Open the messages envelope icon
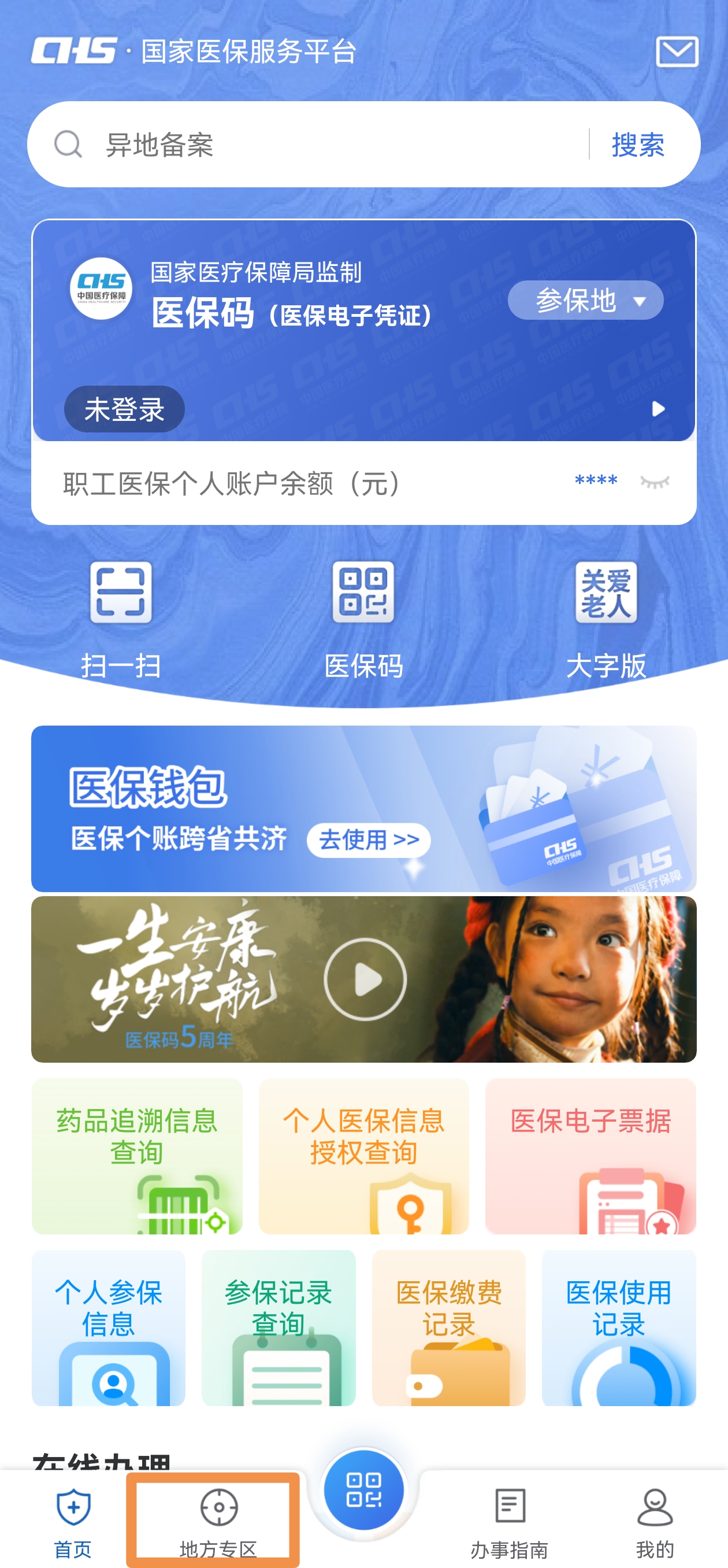 (x=677, y=51)
